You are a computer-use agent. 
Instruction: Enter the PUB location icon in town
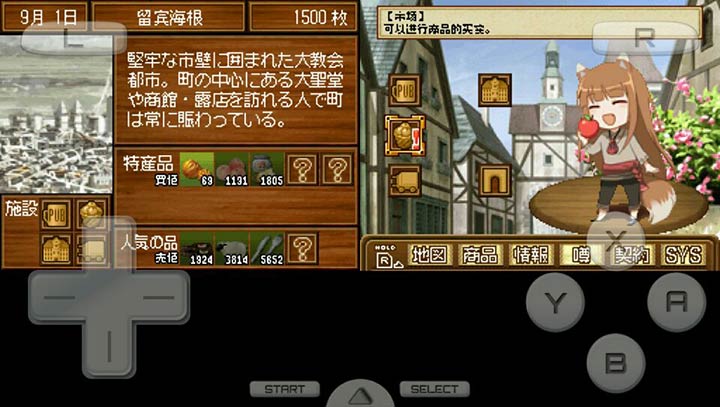pos(403,91)
